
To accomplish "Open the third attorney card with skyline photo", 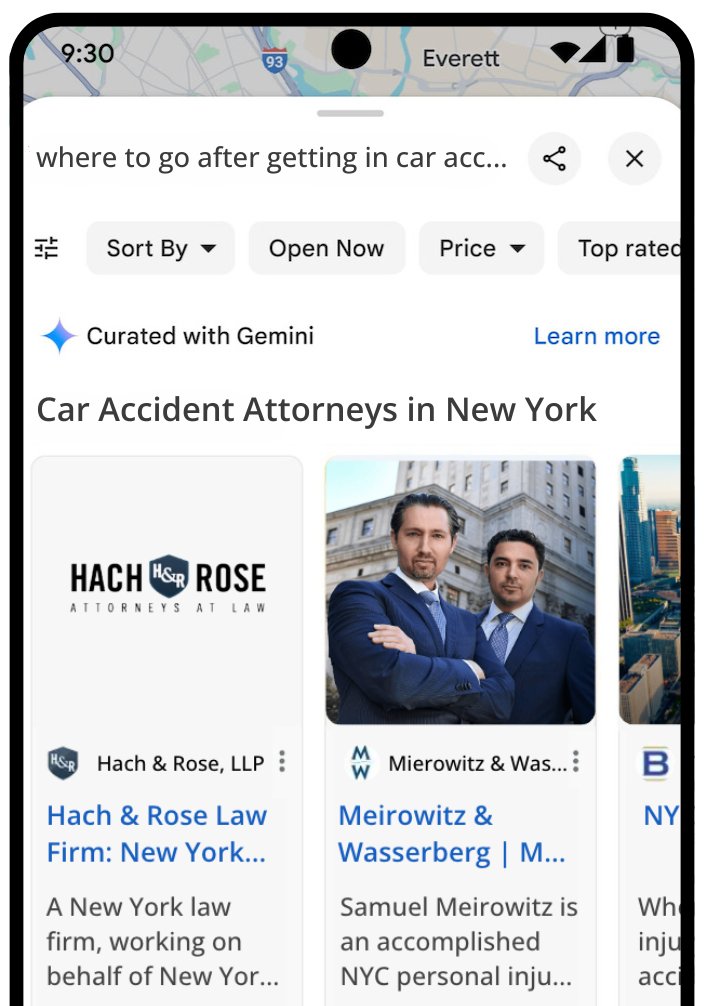I will pyautogui.click(x=650, y=590).
